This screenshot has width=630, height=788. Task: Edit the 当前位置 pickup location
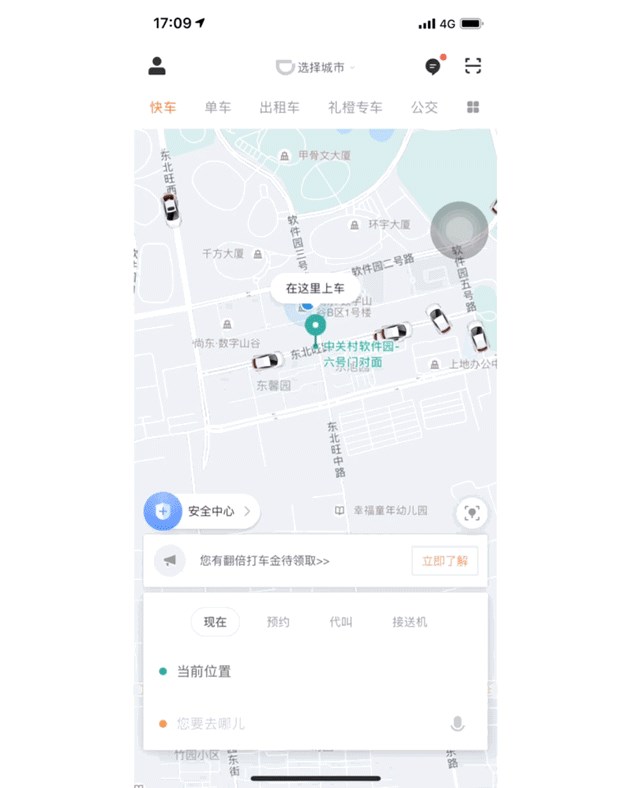[204, 672]
